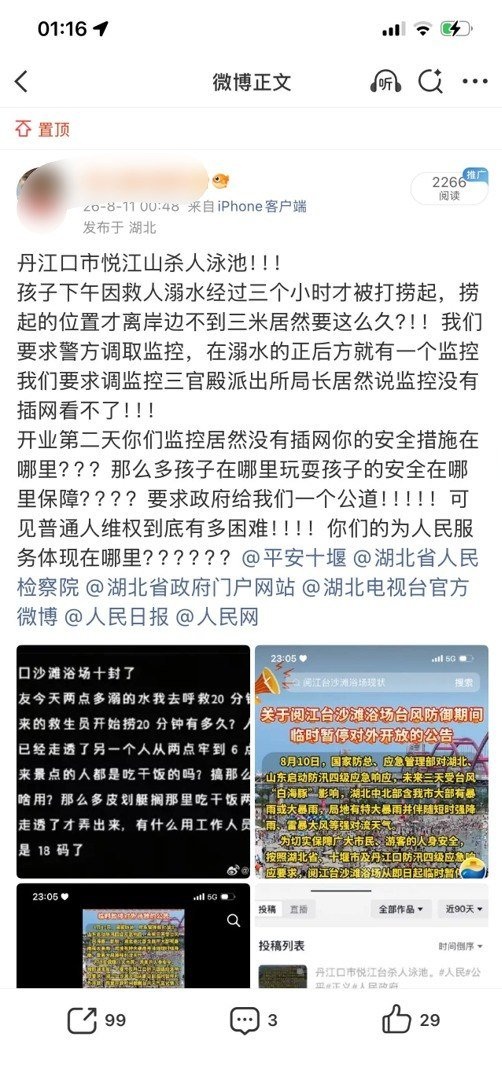Image resolution: width=502 pixels, height=1092 pixels.
Task: Open the search icon in header
Action: click(430, 81)
